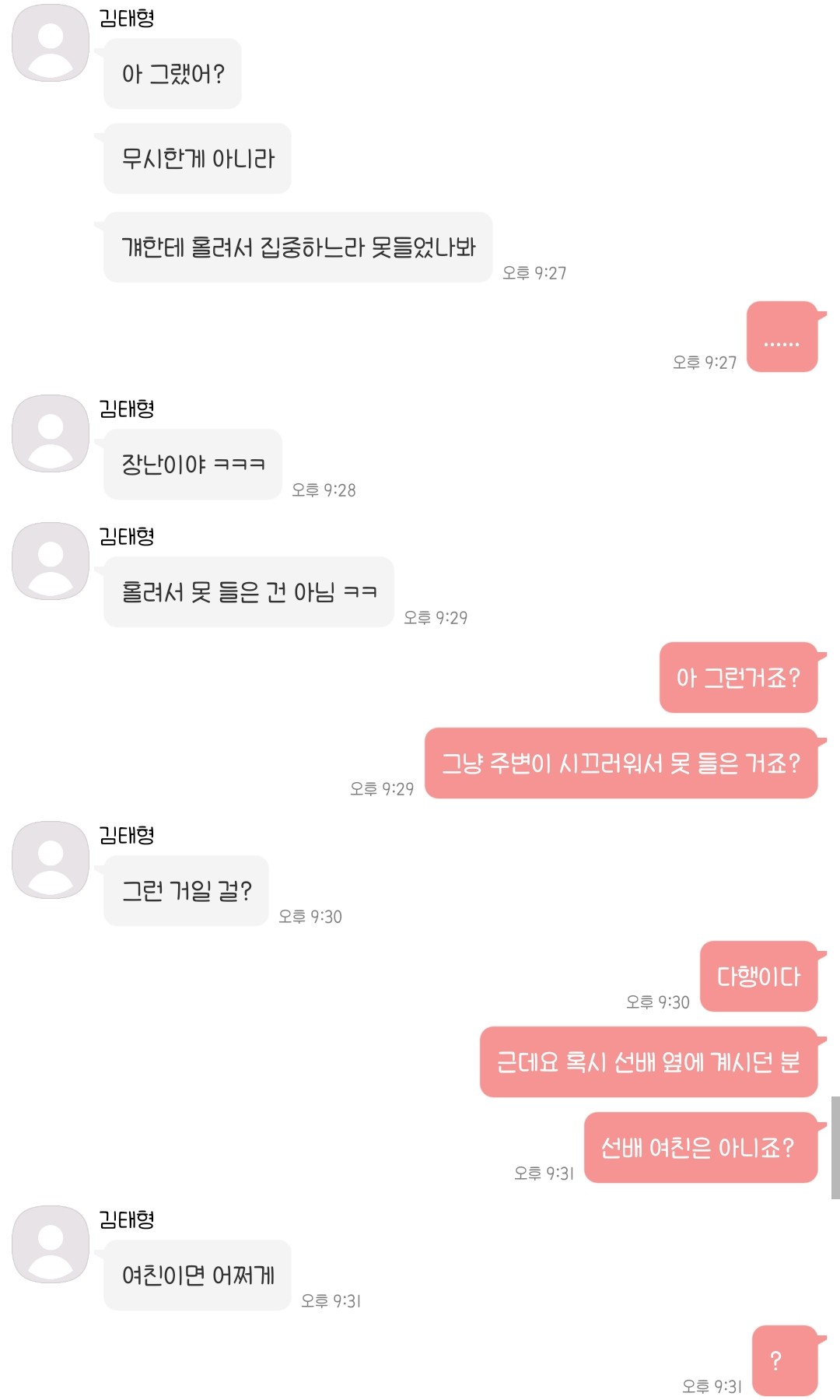
Task: Tap 김태형's profile picture next to '장난이야 ㅋㅋㅋ'
Action: (51, 433)
